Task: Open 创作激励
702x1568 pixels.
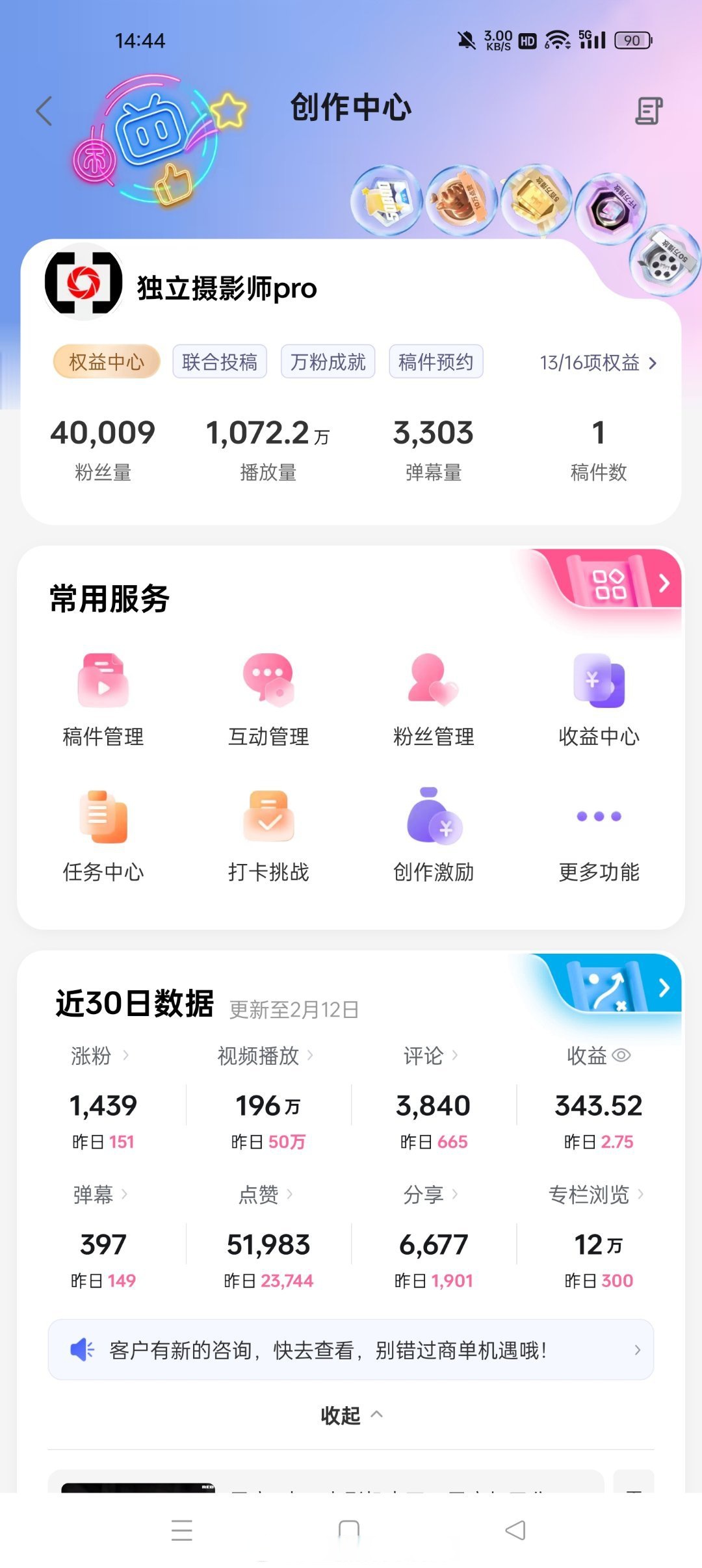Action: pyautogui.click(x=434, y=836)
